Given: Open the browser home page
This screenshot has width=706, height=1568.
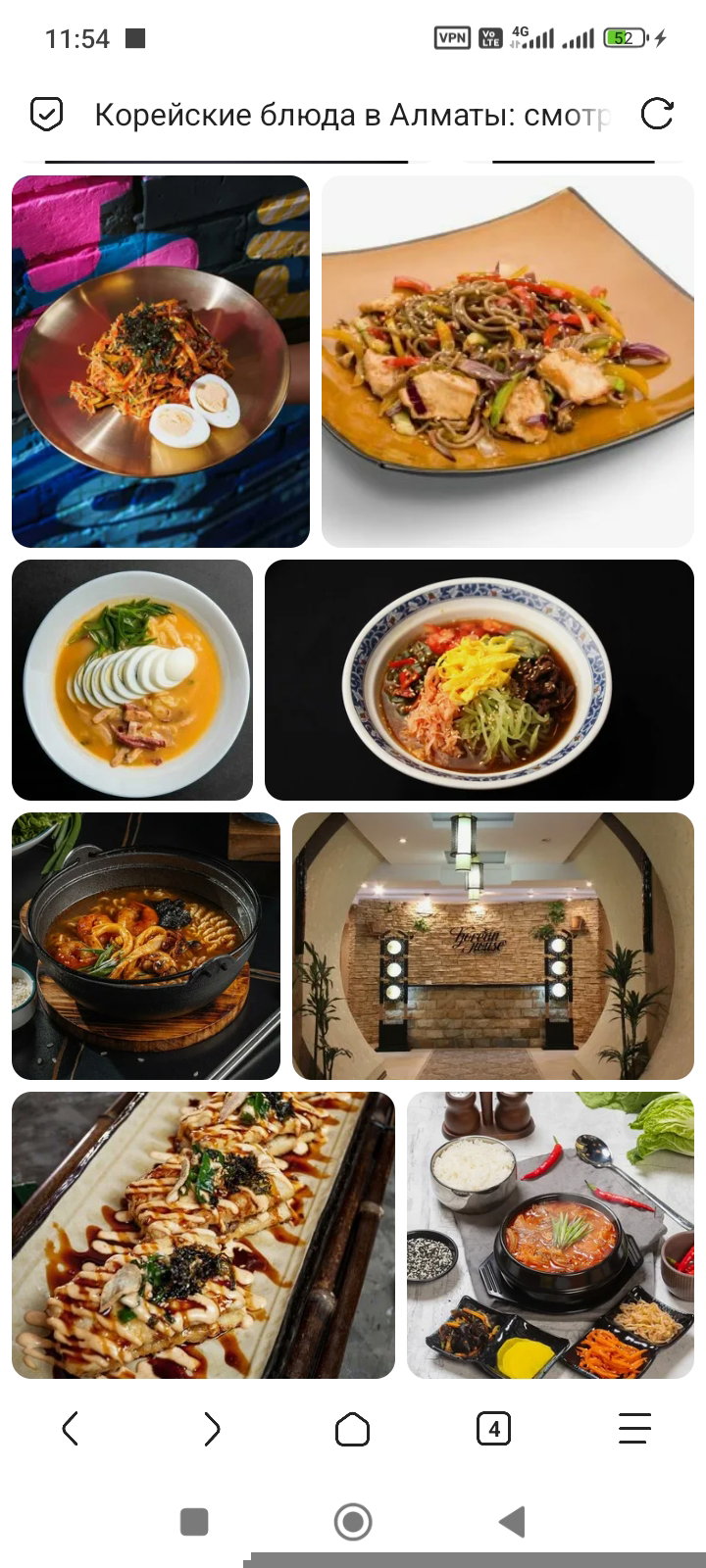Looking at the screenshot, I should (x=353, y=1430).
